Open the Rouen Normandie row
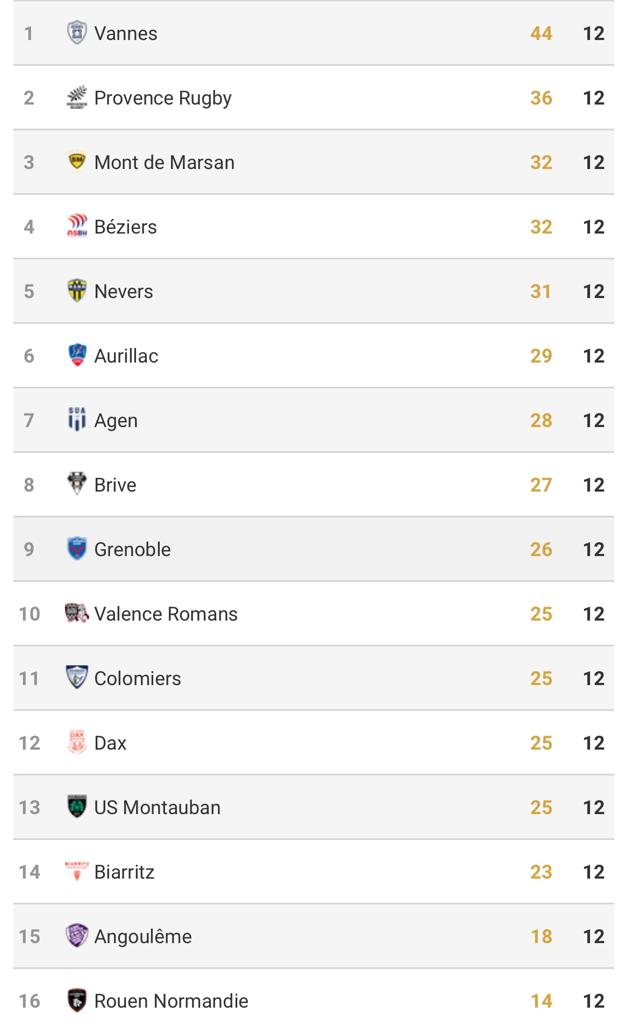The width and height of the screenshot is (629, 1024). [314, 997]
